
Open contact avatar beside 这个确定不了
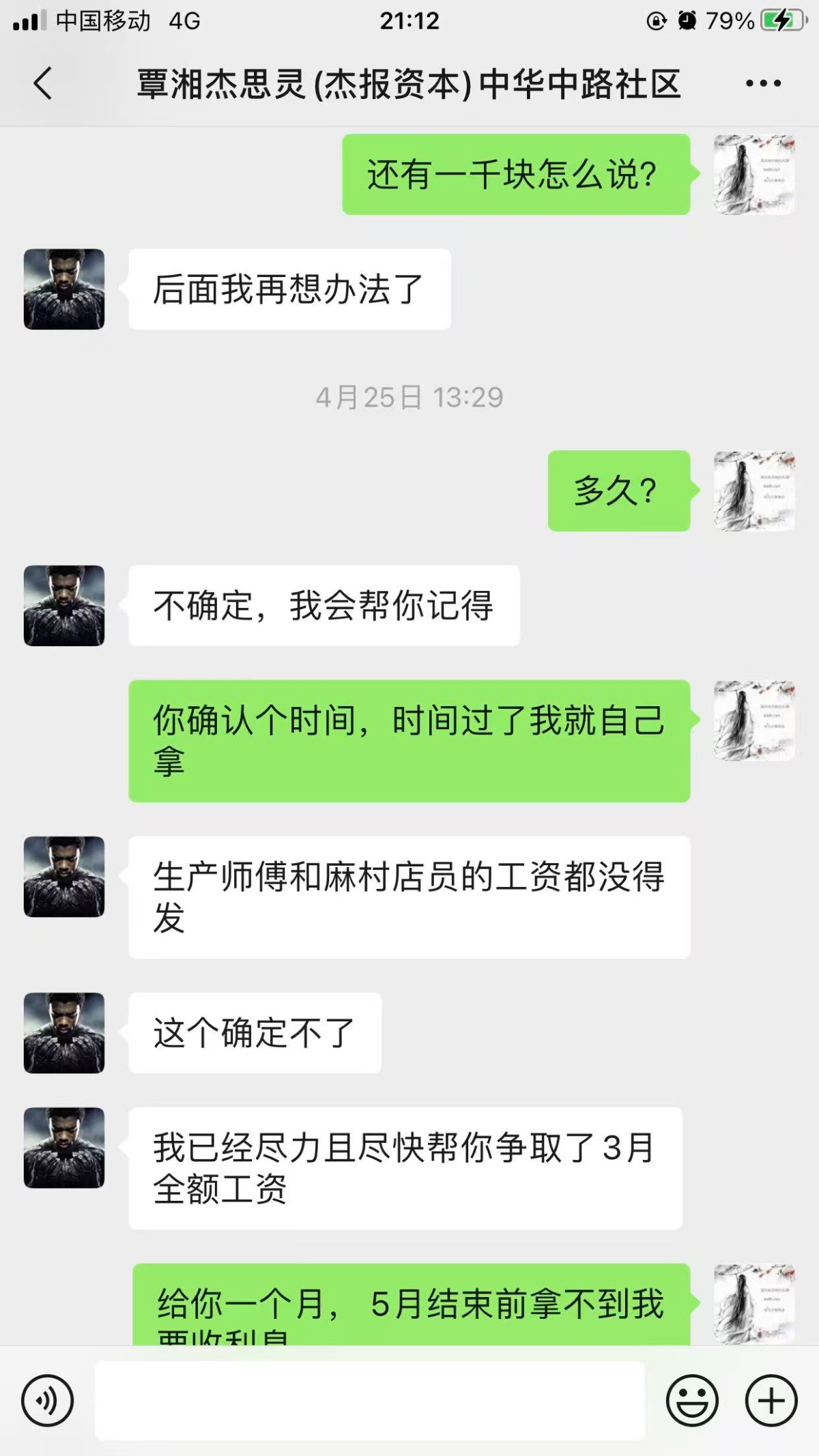(64, 1033)
